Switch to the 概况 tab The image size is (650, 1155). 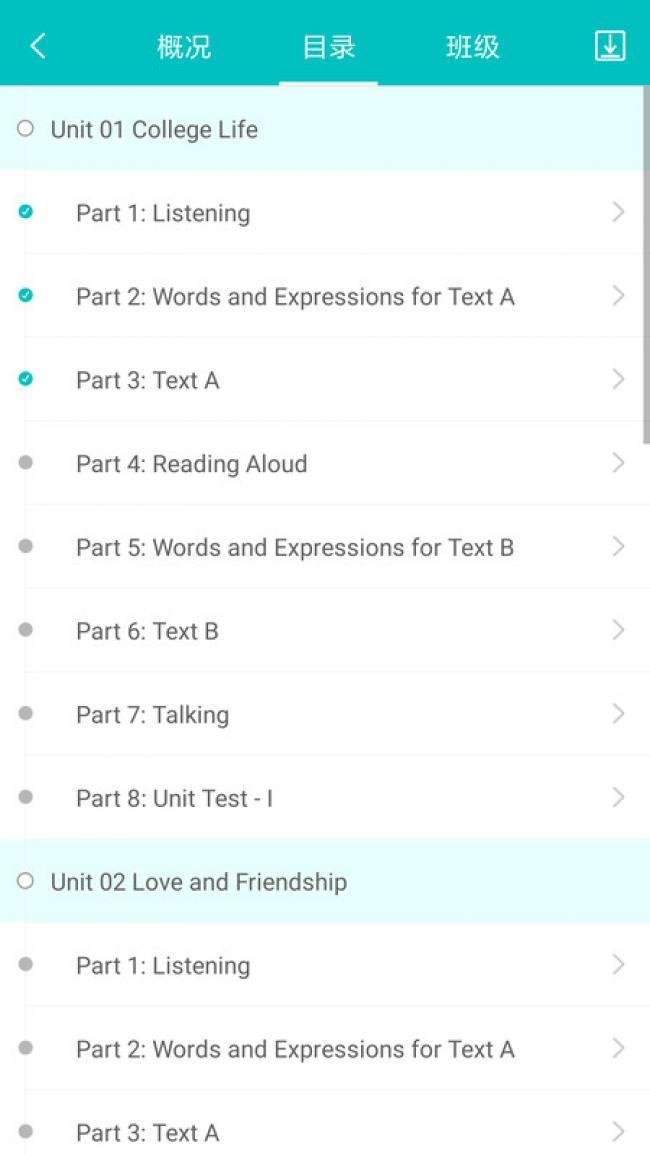[184, 46]
